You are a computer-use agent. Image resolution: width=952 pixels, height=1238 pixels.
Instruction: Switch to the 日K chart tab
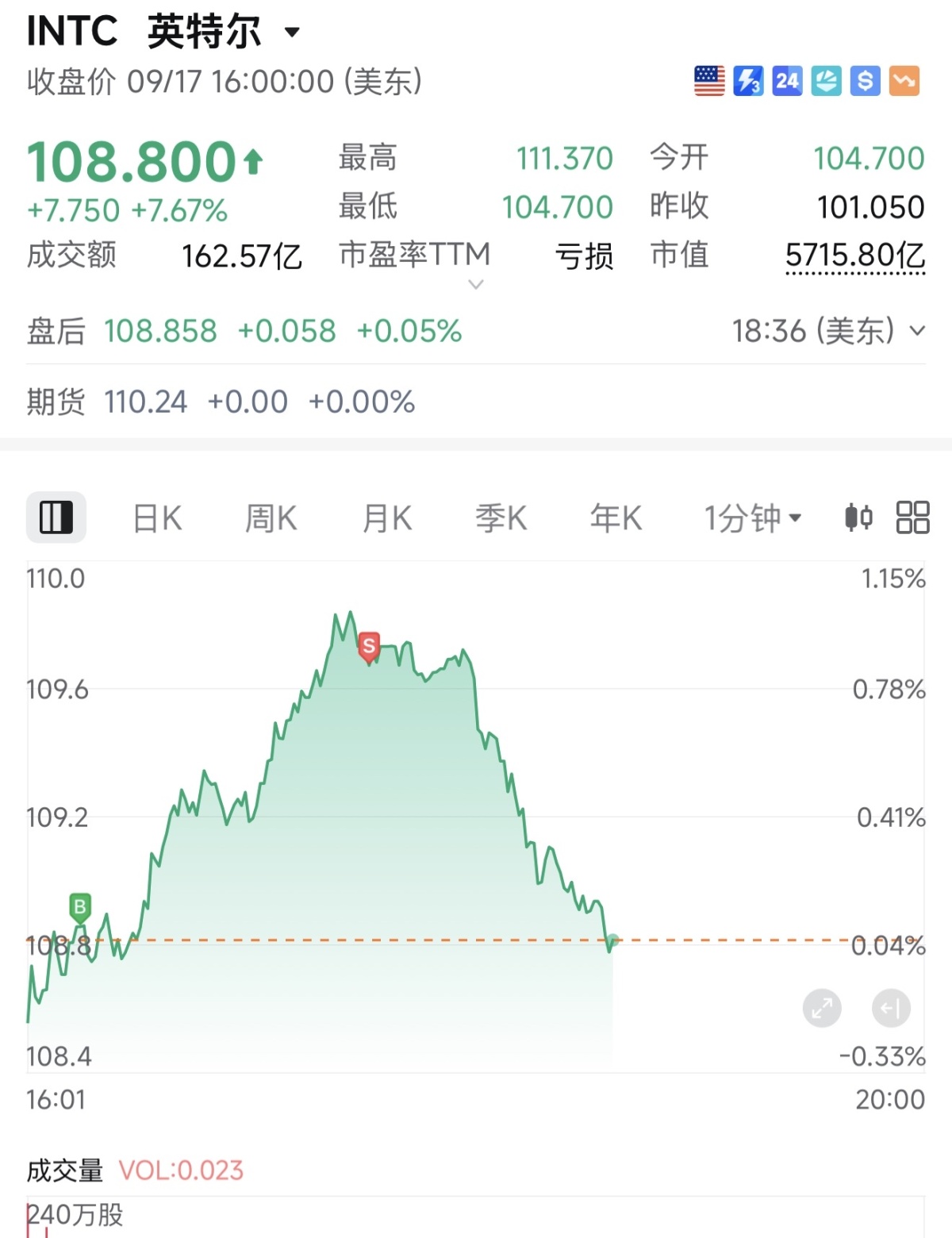point(157,518)
